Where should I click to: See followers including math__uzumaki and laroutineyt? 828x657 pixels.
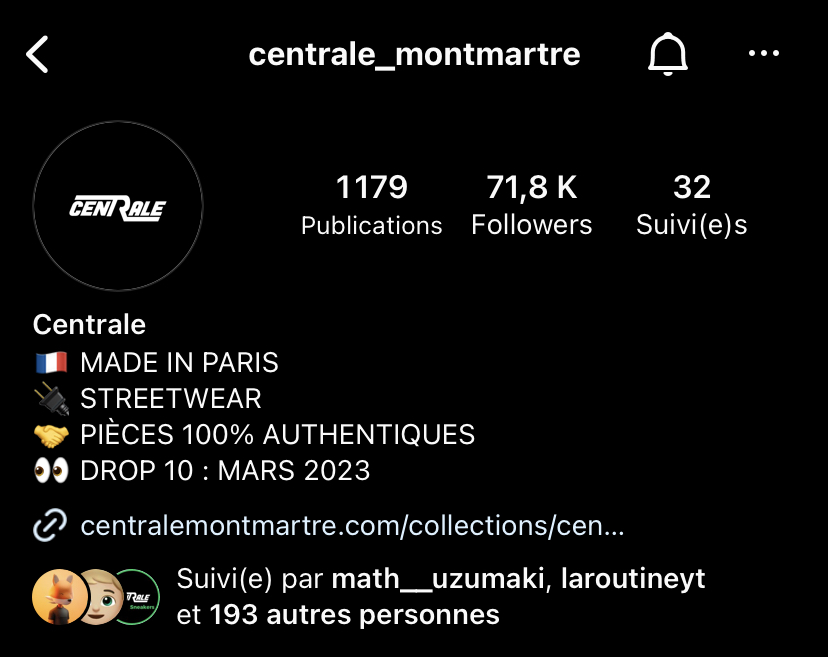click(x=440, y=596)
